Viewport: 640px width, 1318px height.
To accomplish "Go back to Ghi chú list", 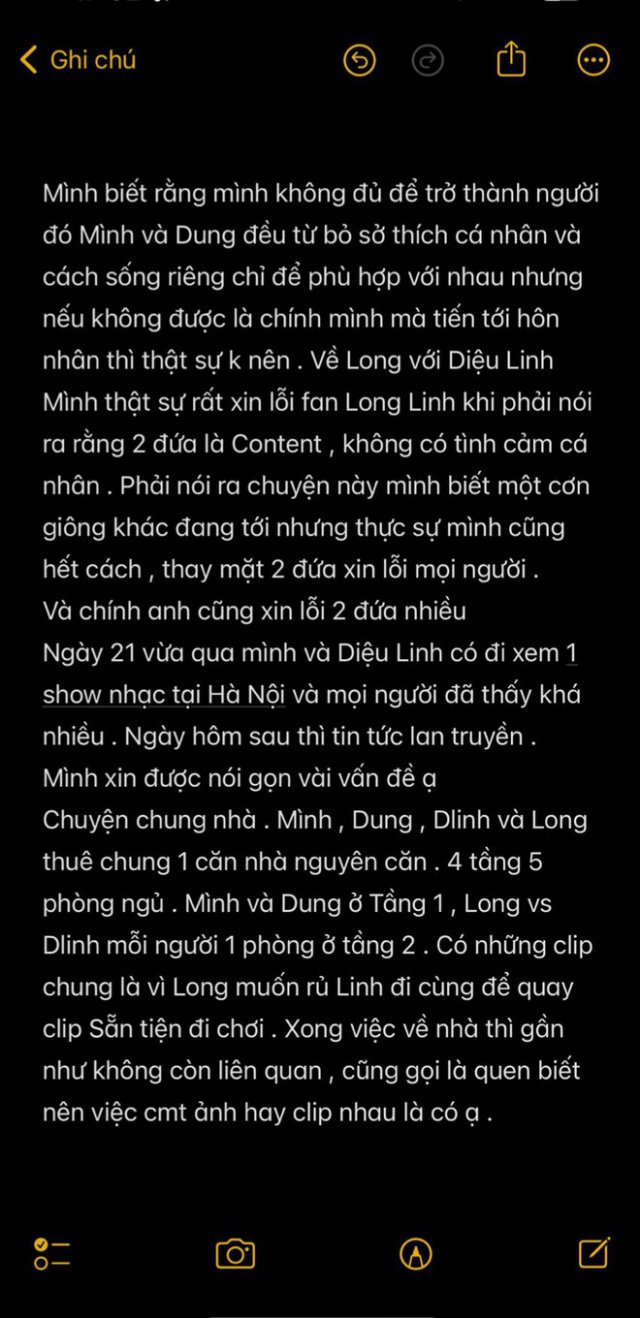I will pyautogui.click(x=78, y=60).
